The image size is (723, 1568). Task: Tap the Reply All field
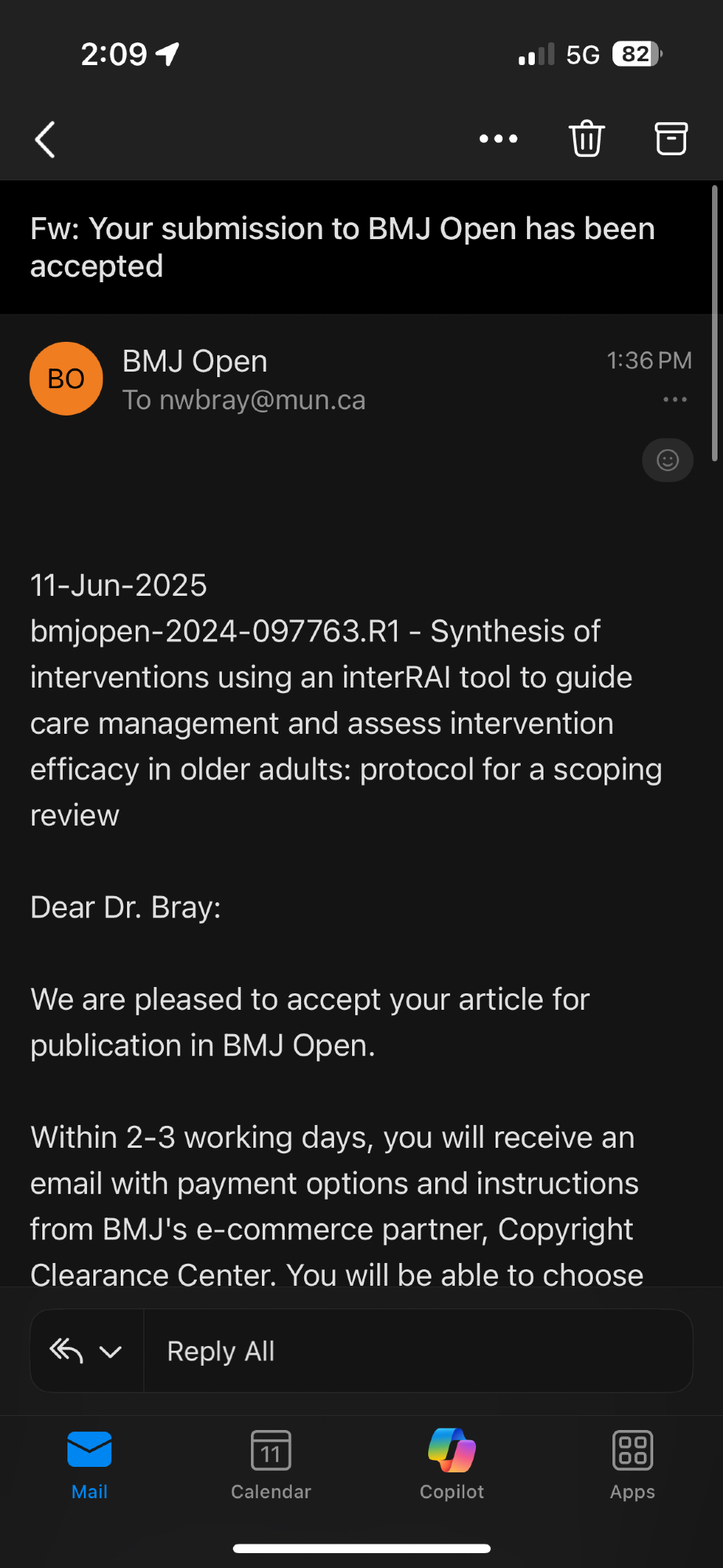(416, 1352)
